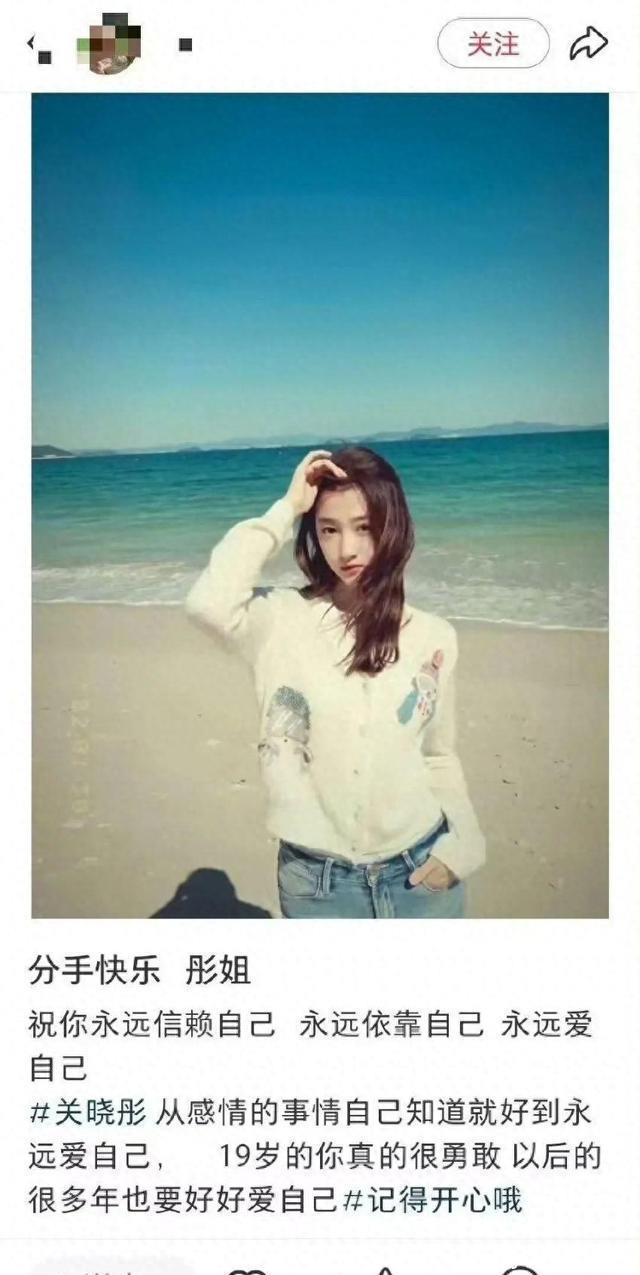Follow the author with the 关注 button
This screenshot has height=1275, width=640.
[x=493, y=44]
